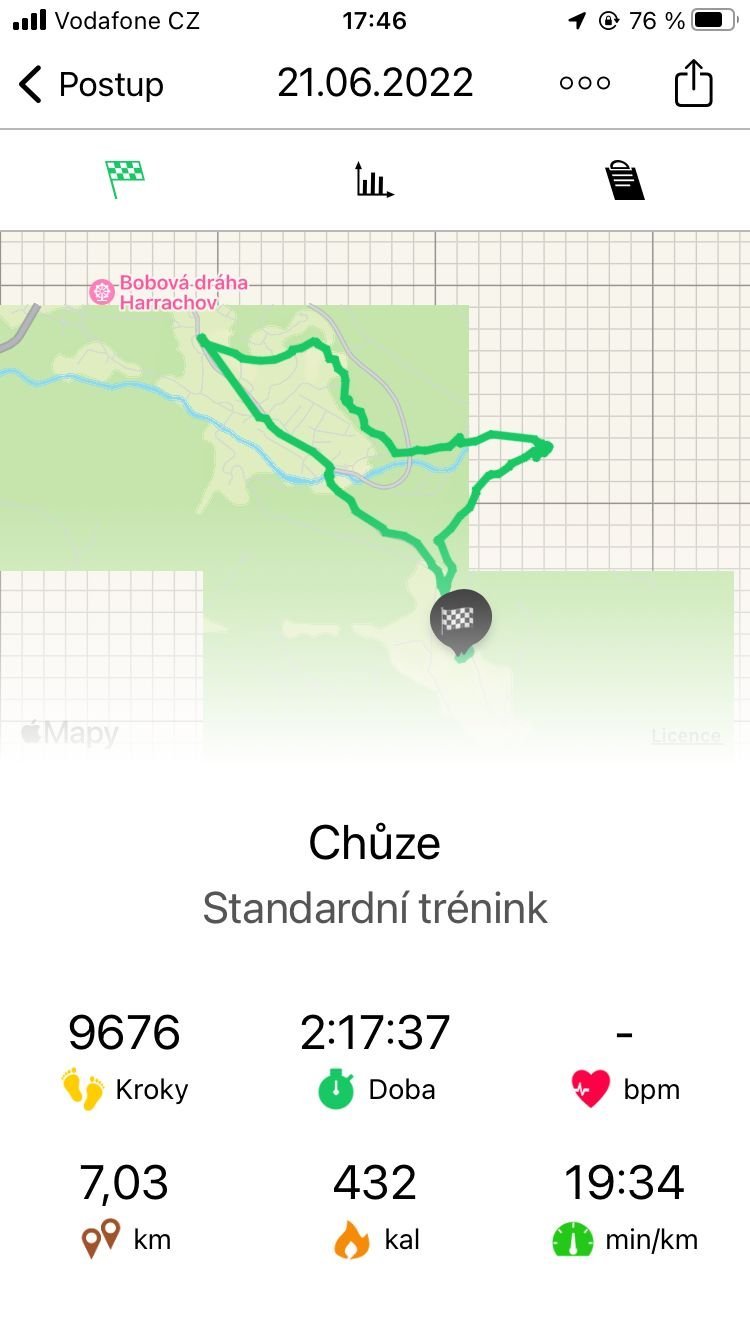Viewport: 750px width, 1334px height.
Task: Open the Bobová dráha Harrachov place marker
Action: [168, 292]
